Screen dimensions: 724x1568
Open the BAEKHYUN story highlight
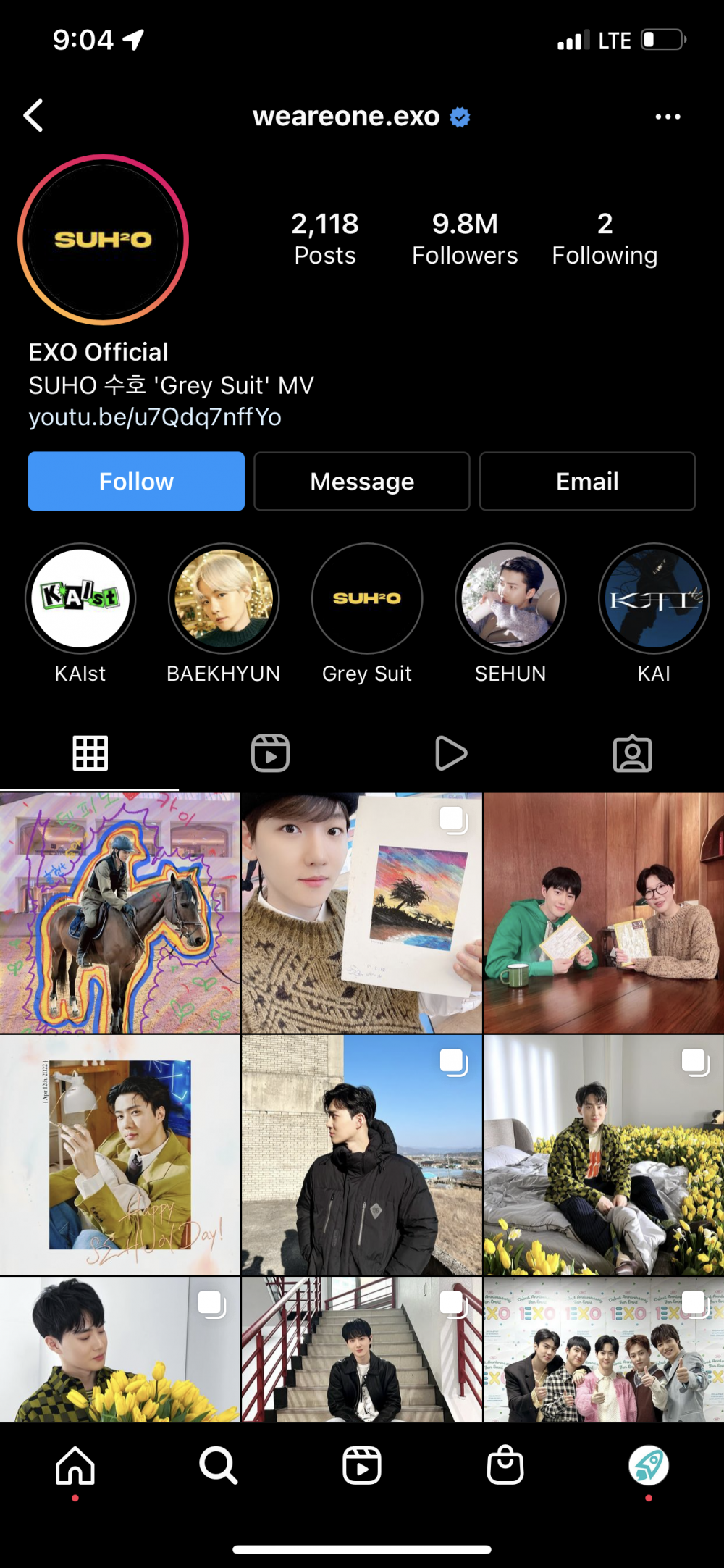(224, 599)
